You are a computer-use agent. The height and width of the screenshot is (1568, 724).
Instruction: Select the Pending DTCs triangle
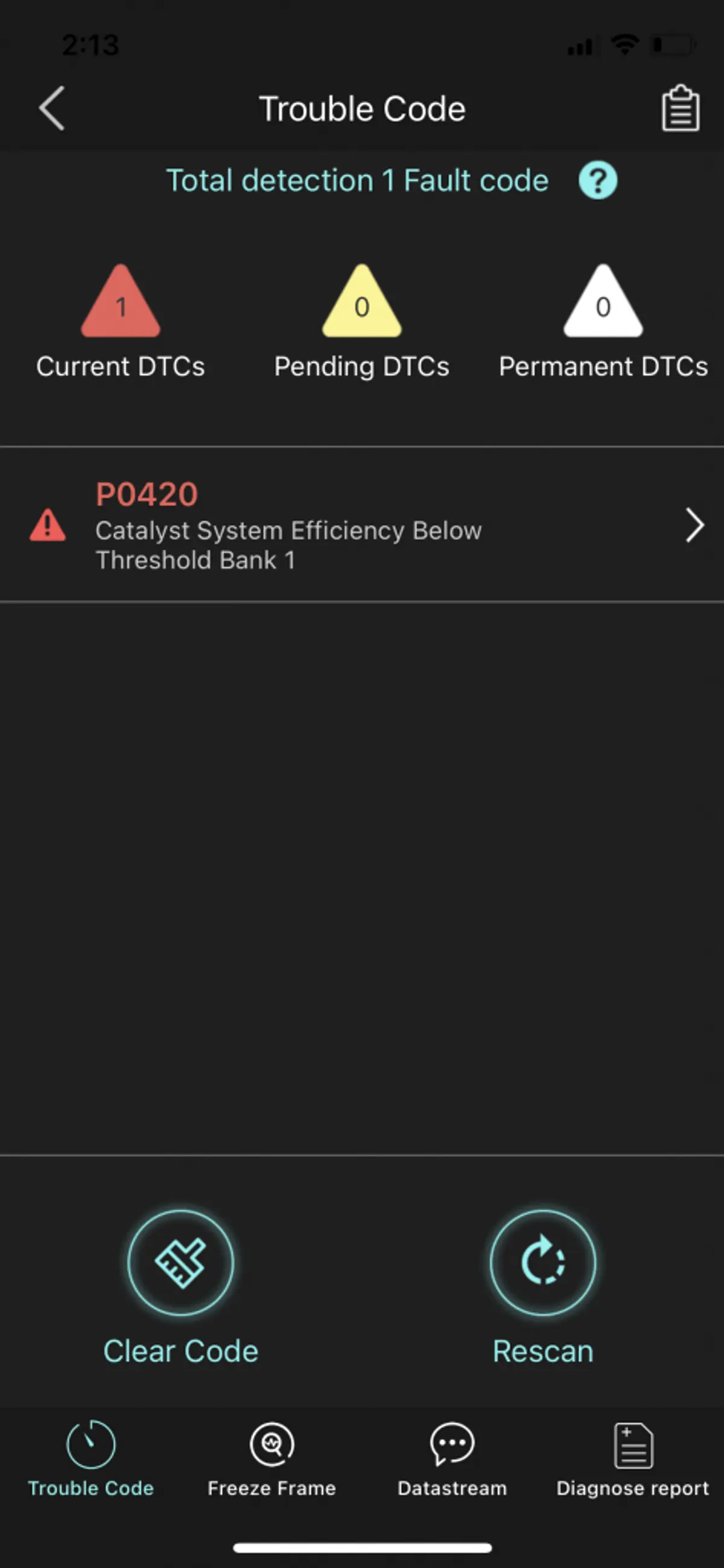(x=361, y=302)
